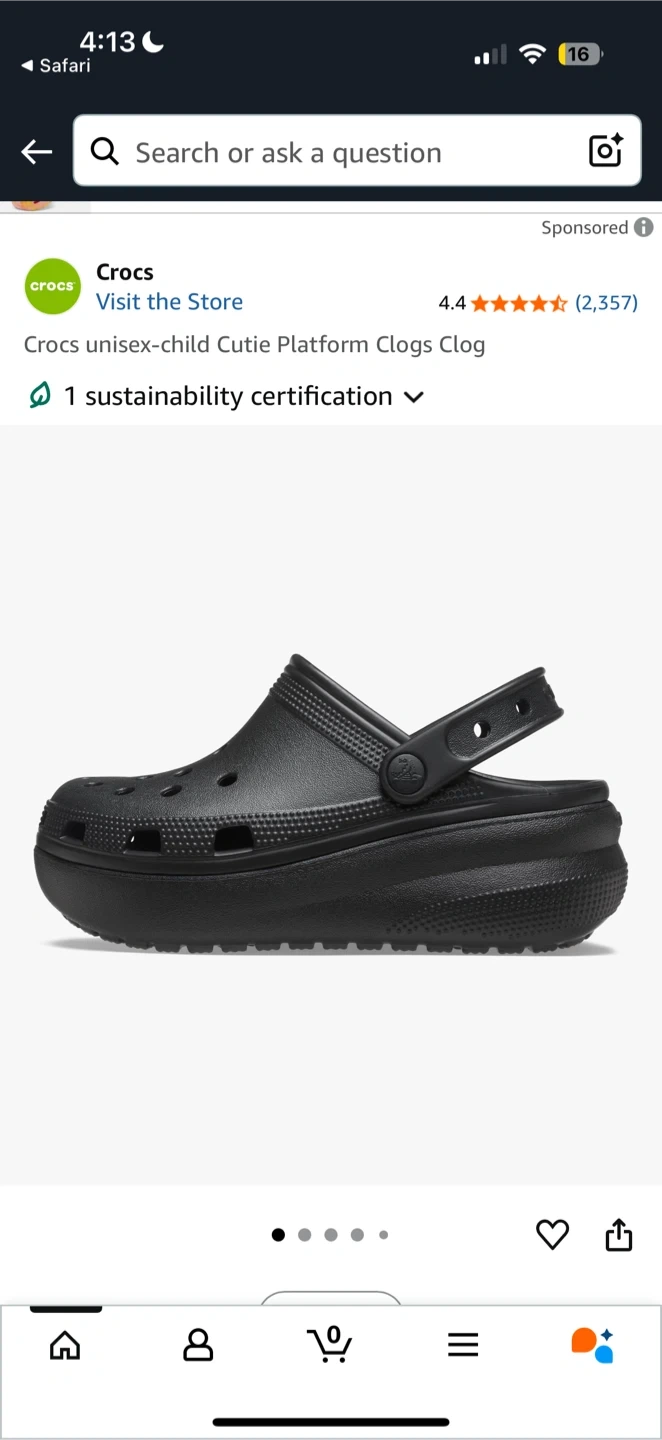The height and width of the screenshot is (1440, 662).
Task: Go back using the arrow beside search
Action: [x=37, y=152]
